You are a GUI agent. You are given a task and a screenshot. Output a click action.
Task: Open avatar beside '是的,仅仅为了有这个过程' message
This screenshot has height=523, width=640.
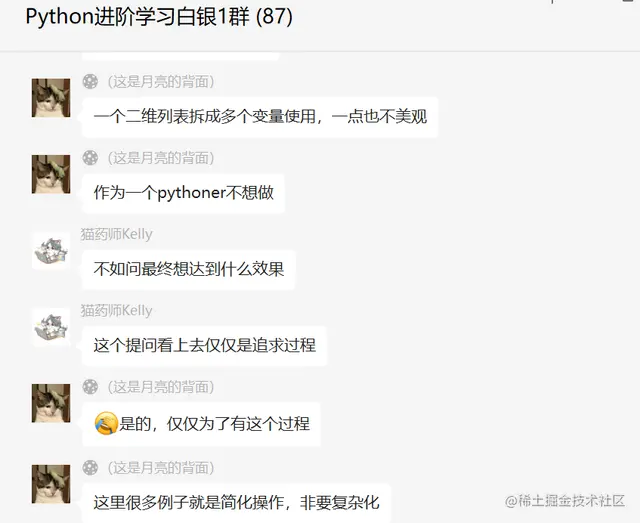pos(50,403)
